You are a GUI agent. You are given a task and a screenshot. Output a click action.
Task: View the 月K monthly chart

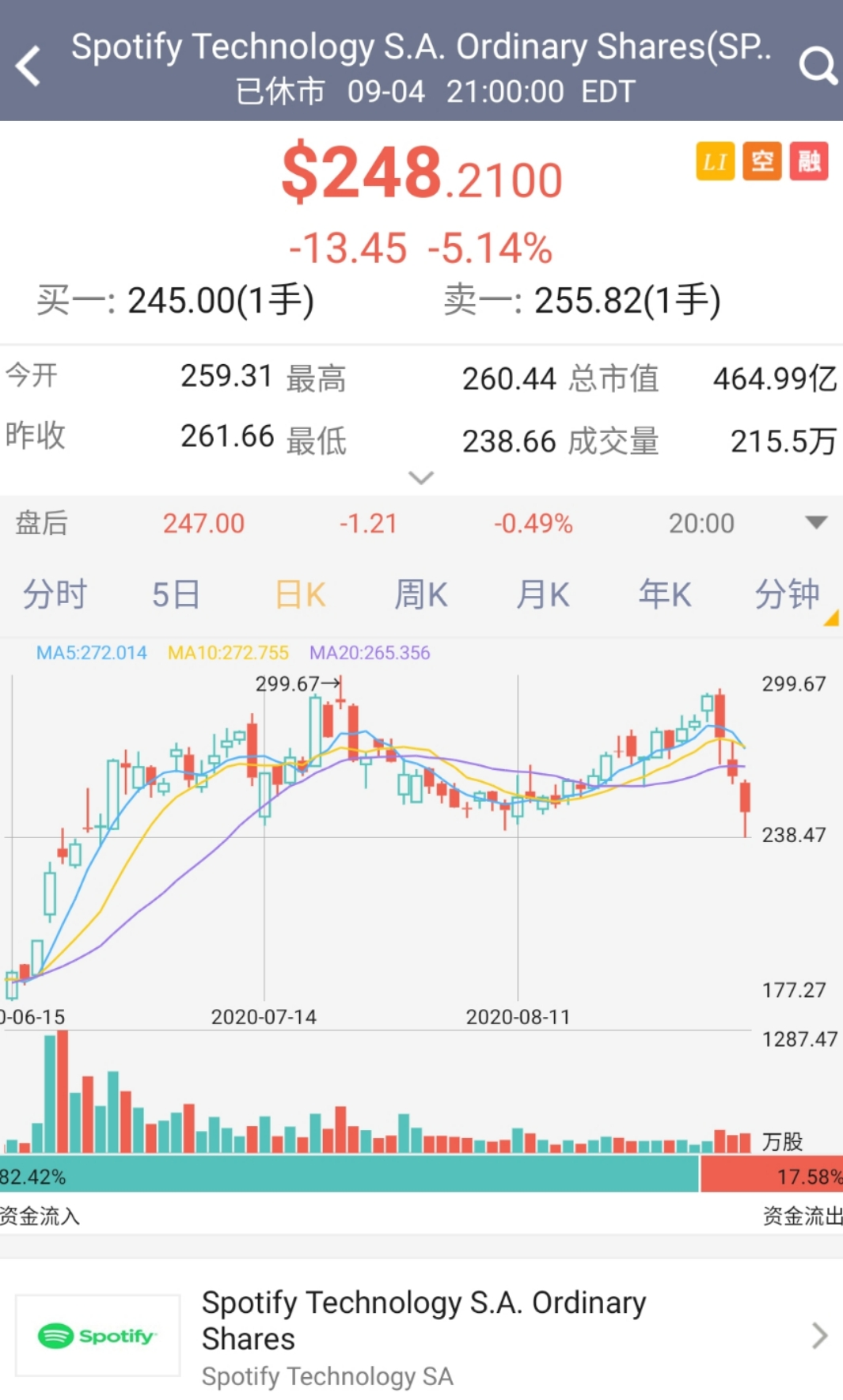[543, 594]
